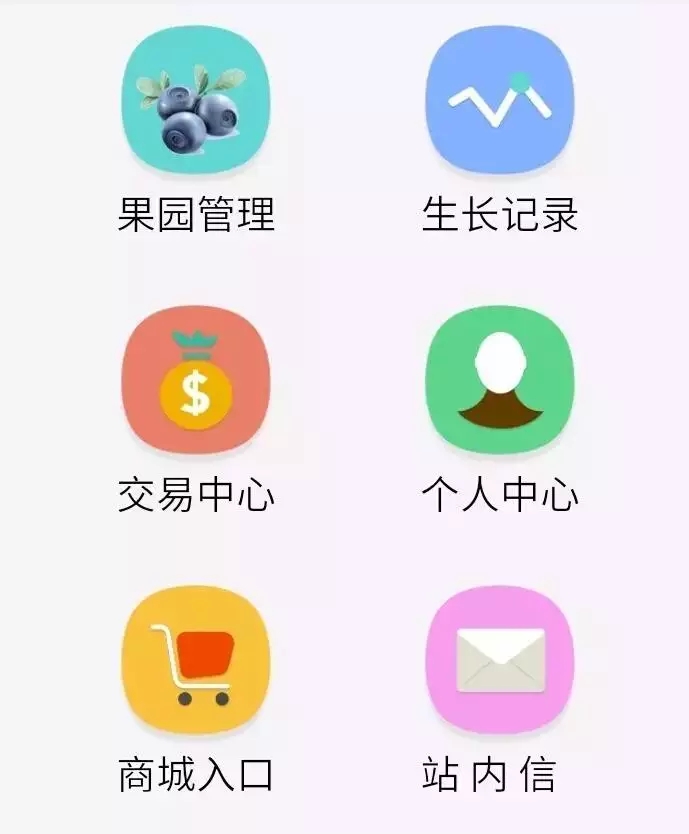Open 果园管理 orchard management
The width and height of the screenshot is (689, 834).
196,101
